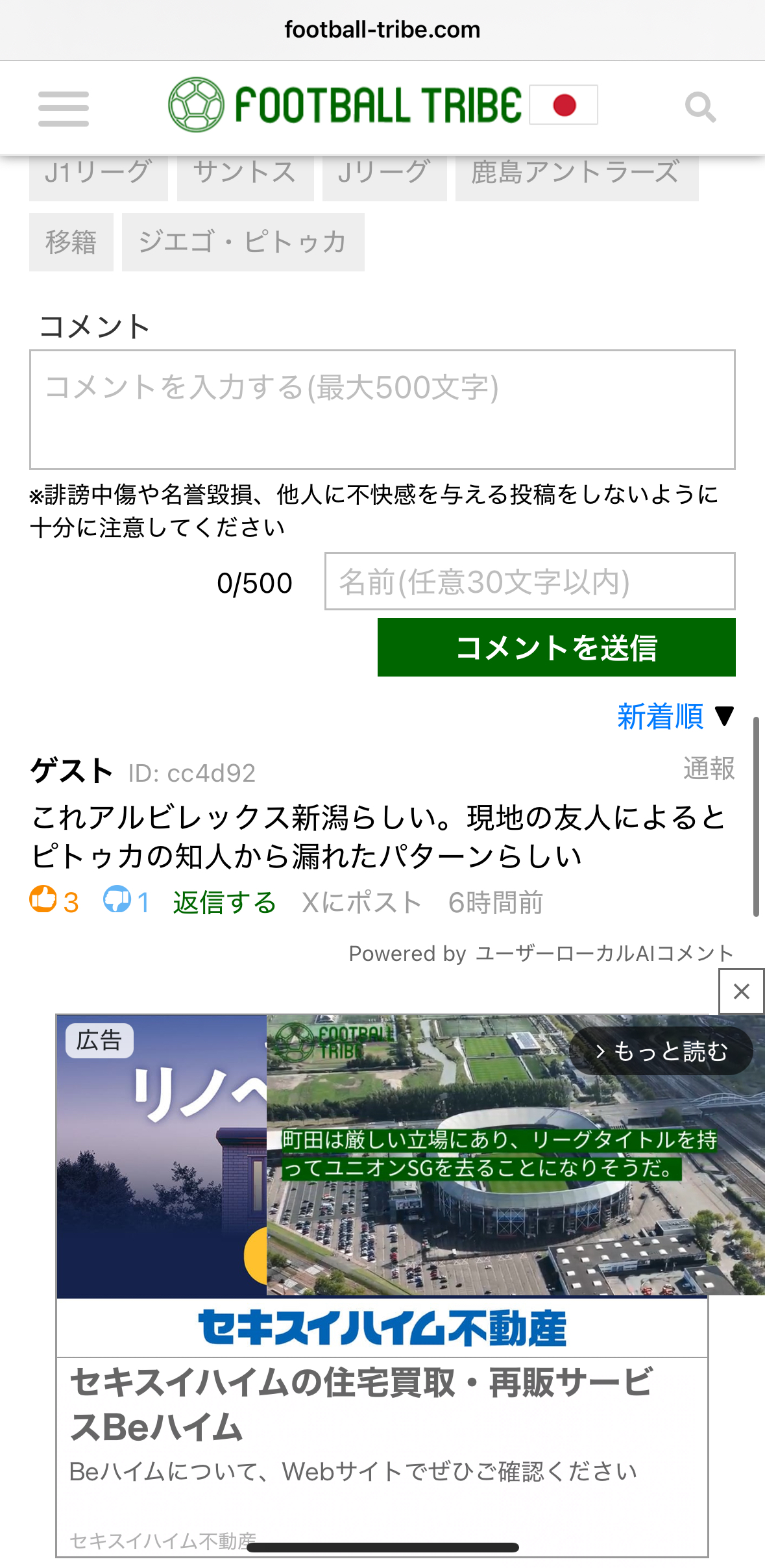Viewport: 765px width, 1568px height.
Task: Select the Jリーグ tag
Action: click(384, 174)
